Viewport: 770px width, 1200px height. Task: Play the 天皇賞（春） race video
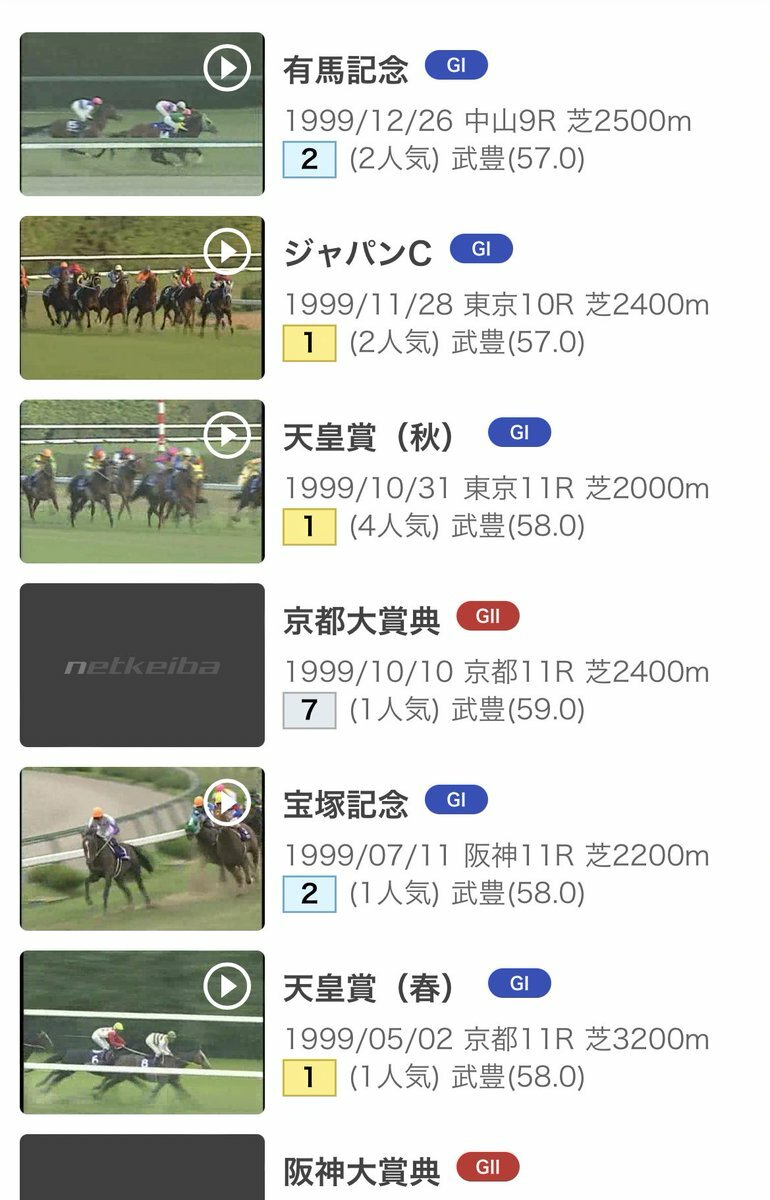227,987
